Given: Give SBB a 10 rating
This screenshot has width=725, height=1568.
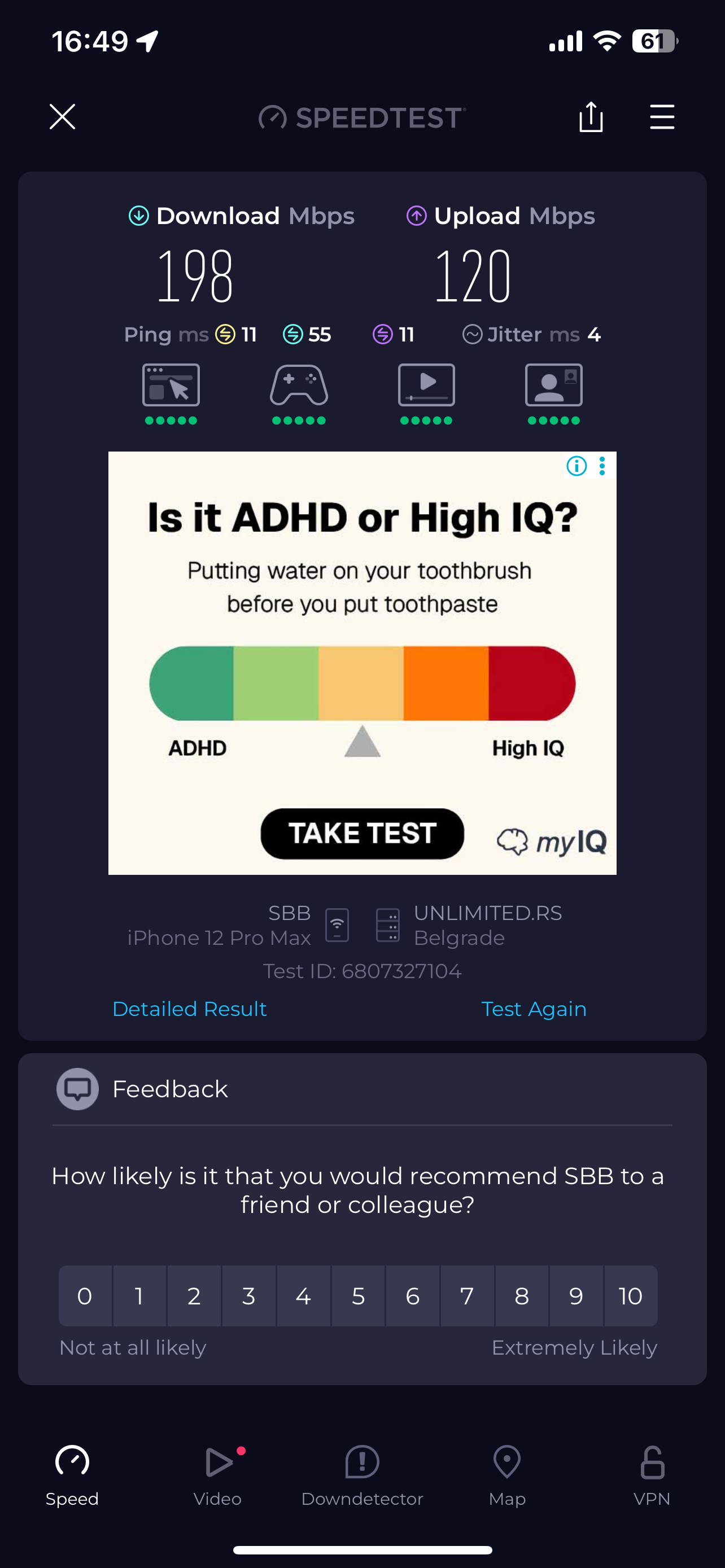Looking at the screenshot, I should tap(630, 1296).
